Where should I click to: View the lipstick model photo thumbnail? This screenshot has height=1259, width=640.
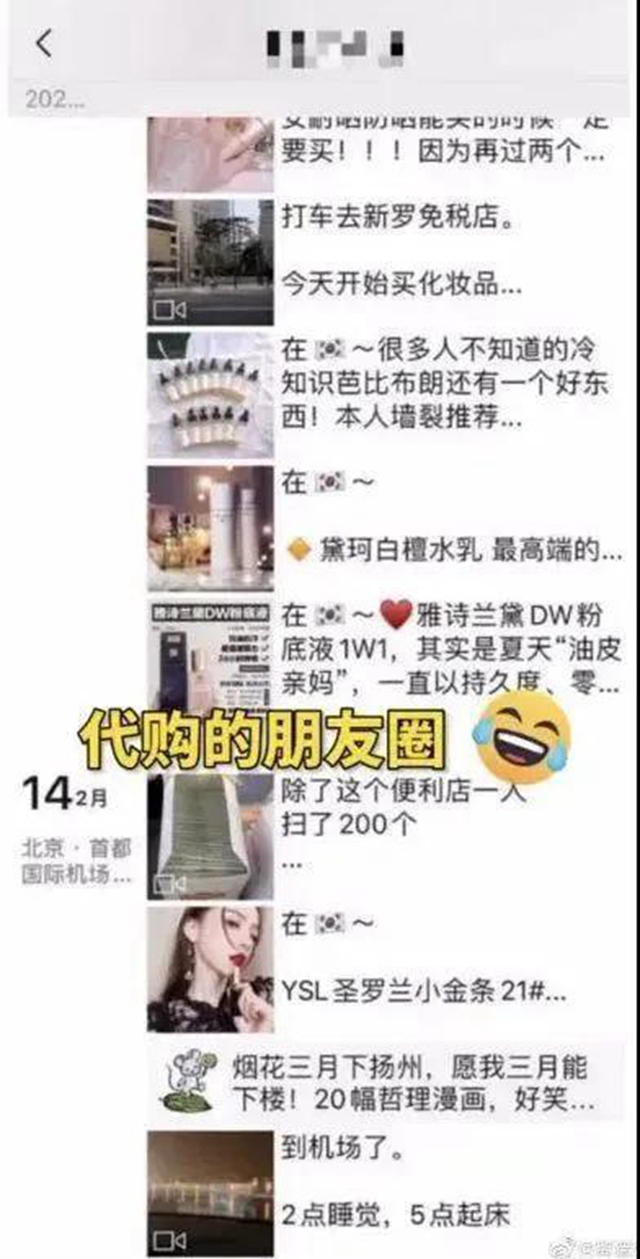coord(210,969)
